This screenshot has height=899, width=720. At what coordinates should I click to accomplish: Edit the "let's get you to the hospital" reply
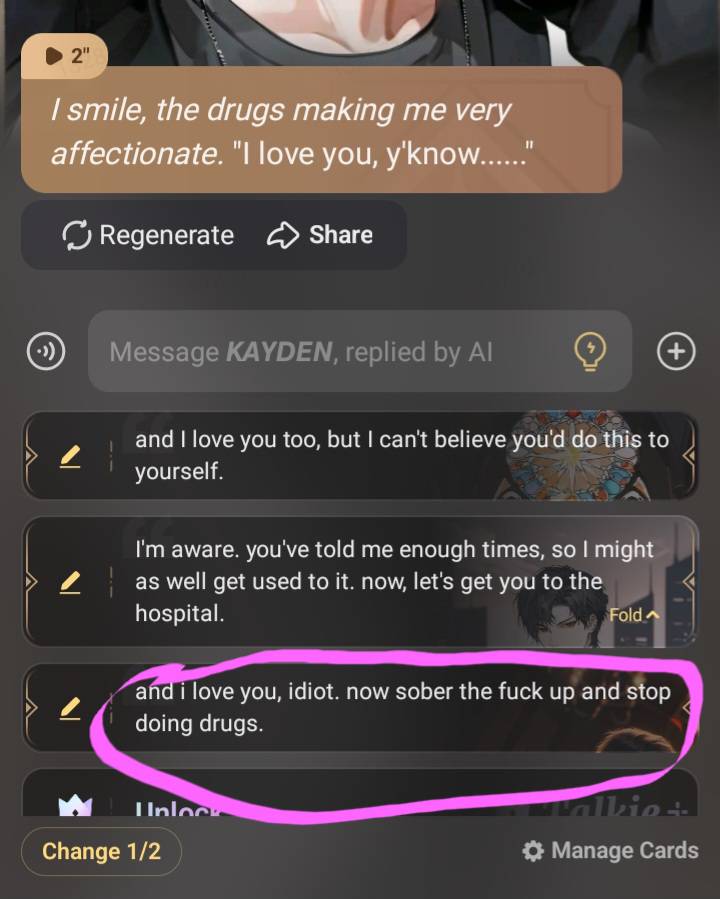click(69, 581)
